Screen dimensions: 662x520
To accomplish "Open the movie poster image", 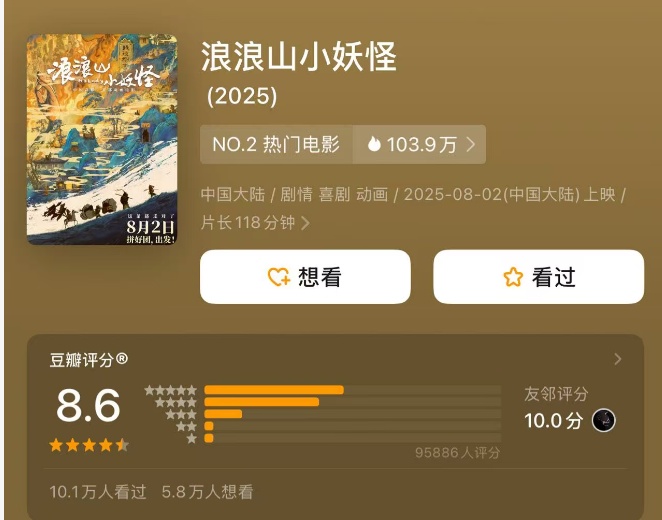I will (x=102, y=140).
